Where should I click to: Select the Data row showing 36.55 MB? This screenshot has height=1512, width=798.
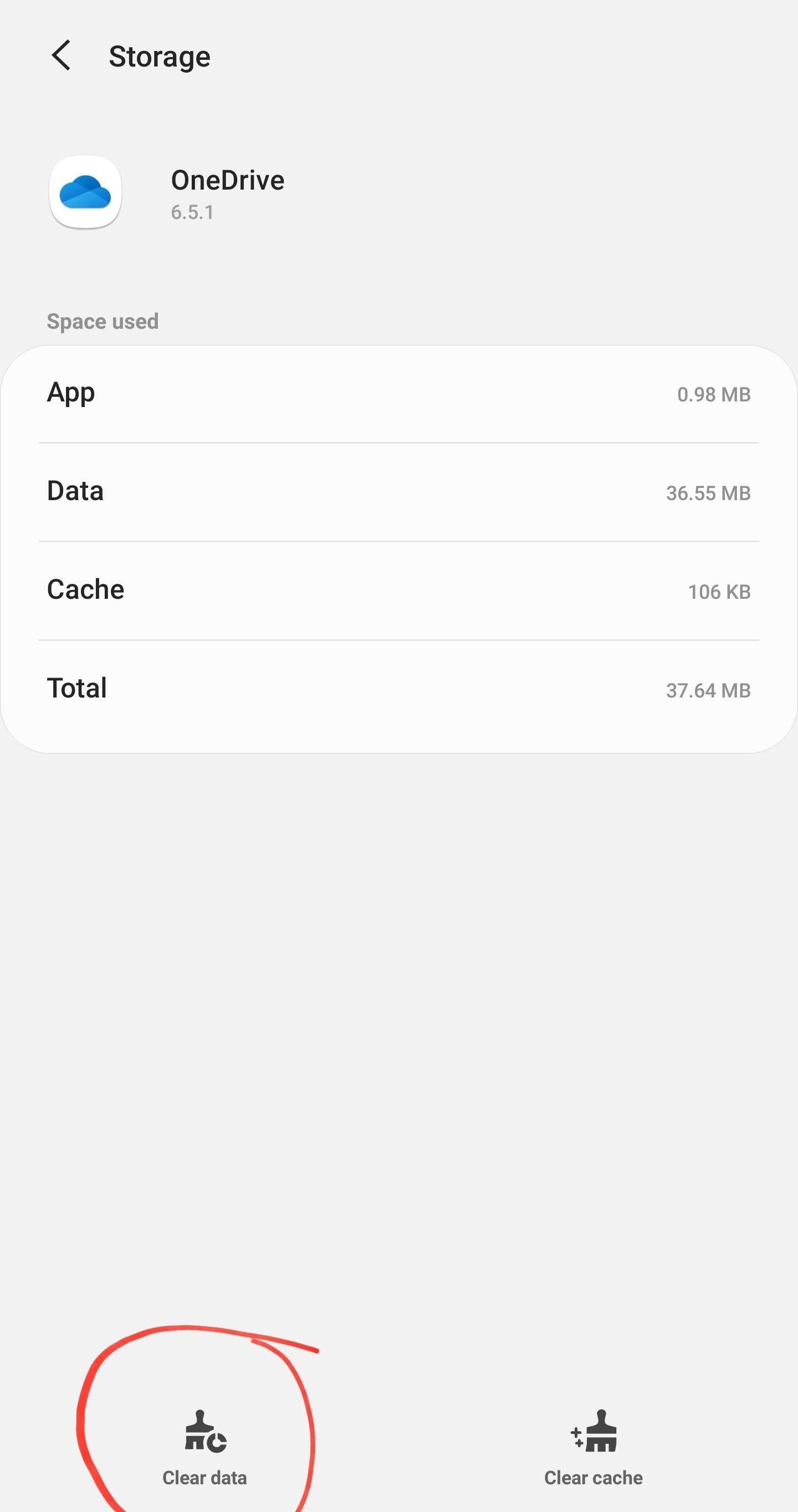(399, 492)
